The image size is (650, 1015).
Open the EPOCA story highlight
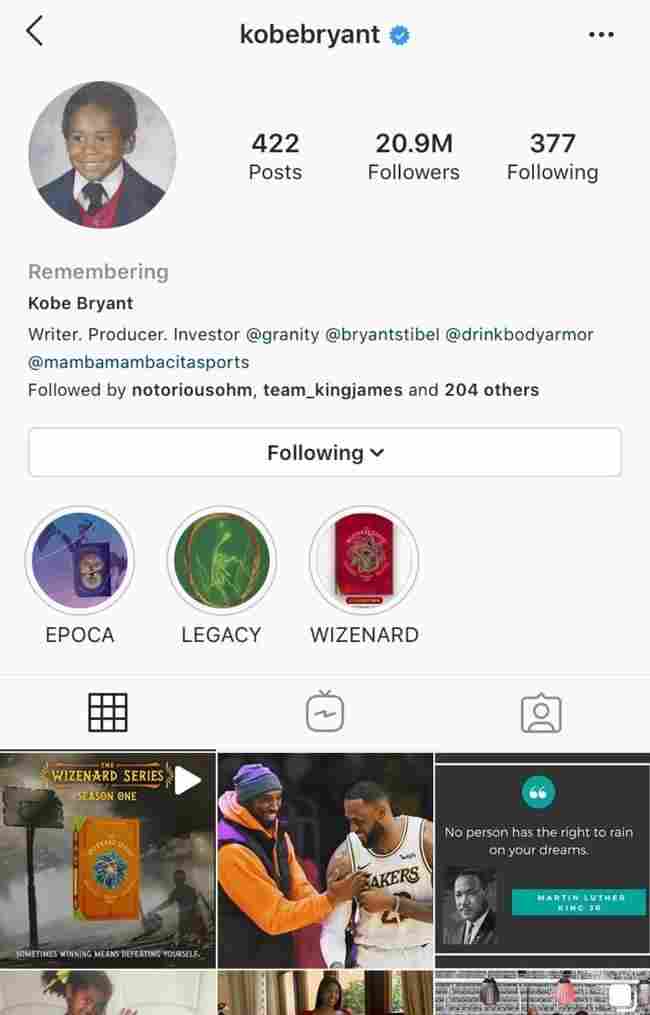(x=80, y=561)
